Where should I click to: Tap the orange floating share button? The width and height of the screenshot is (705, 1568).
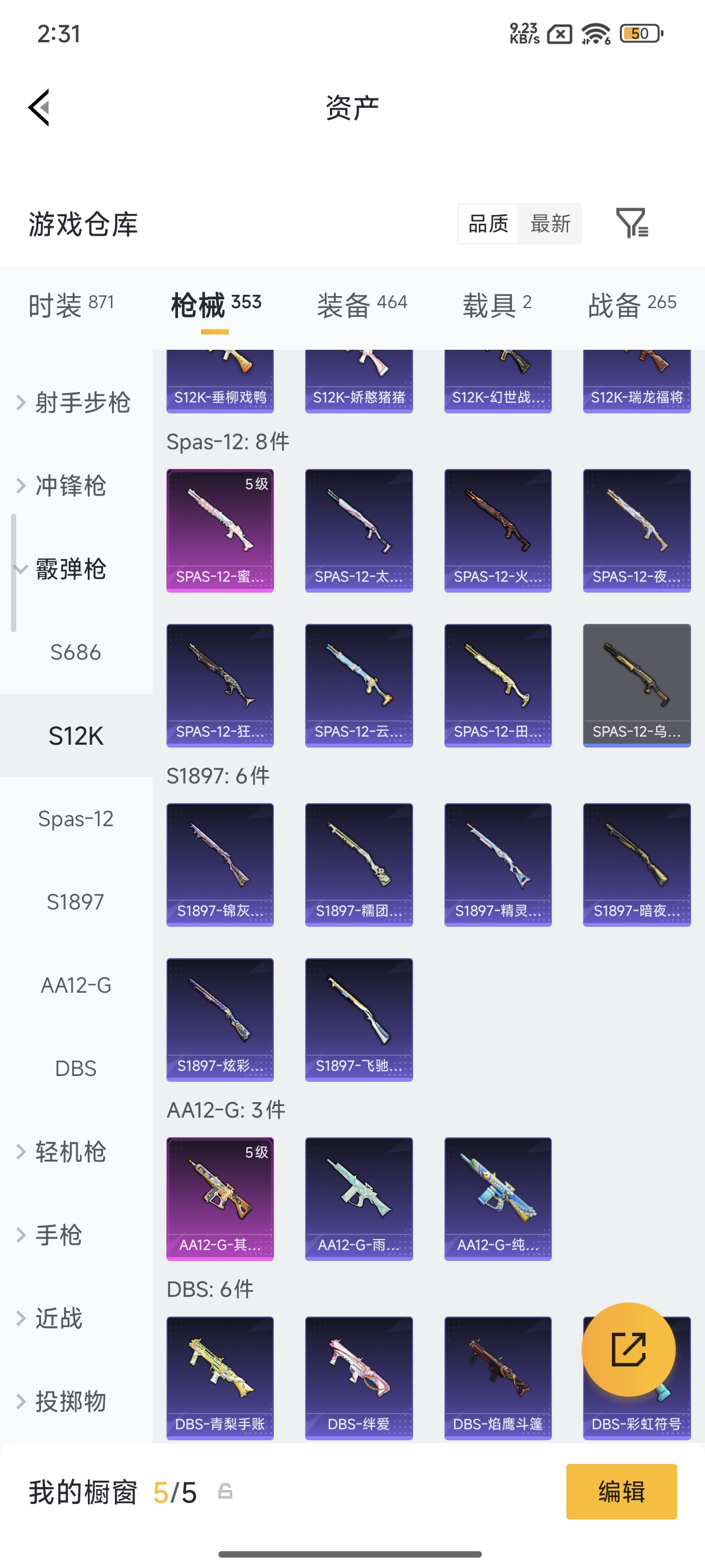(628, 1349)
